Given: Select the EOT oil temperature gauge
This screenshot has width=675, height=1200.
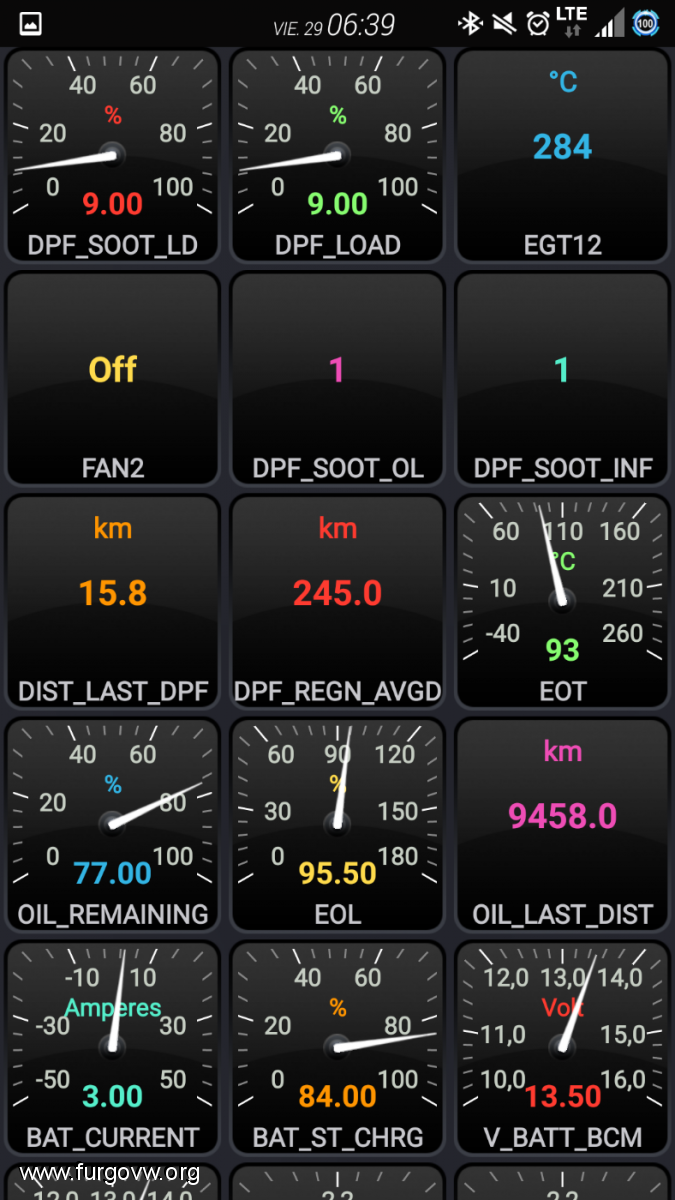Looking at the screenshot, I should coord(562,602).
